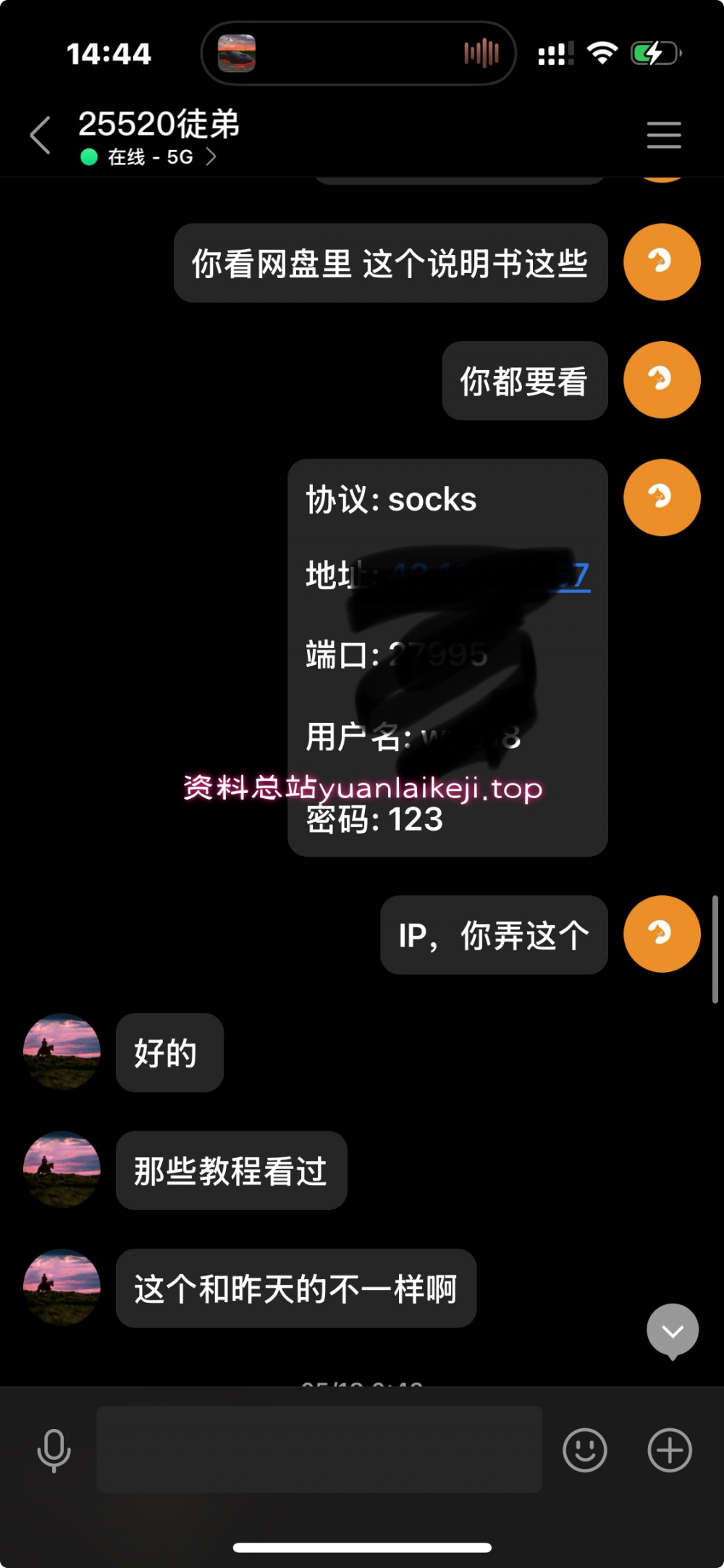The width and height of the screenshot is (724, 1568).
Task: View the avatar beside 好的 message
Action: coord(62,1052)
